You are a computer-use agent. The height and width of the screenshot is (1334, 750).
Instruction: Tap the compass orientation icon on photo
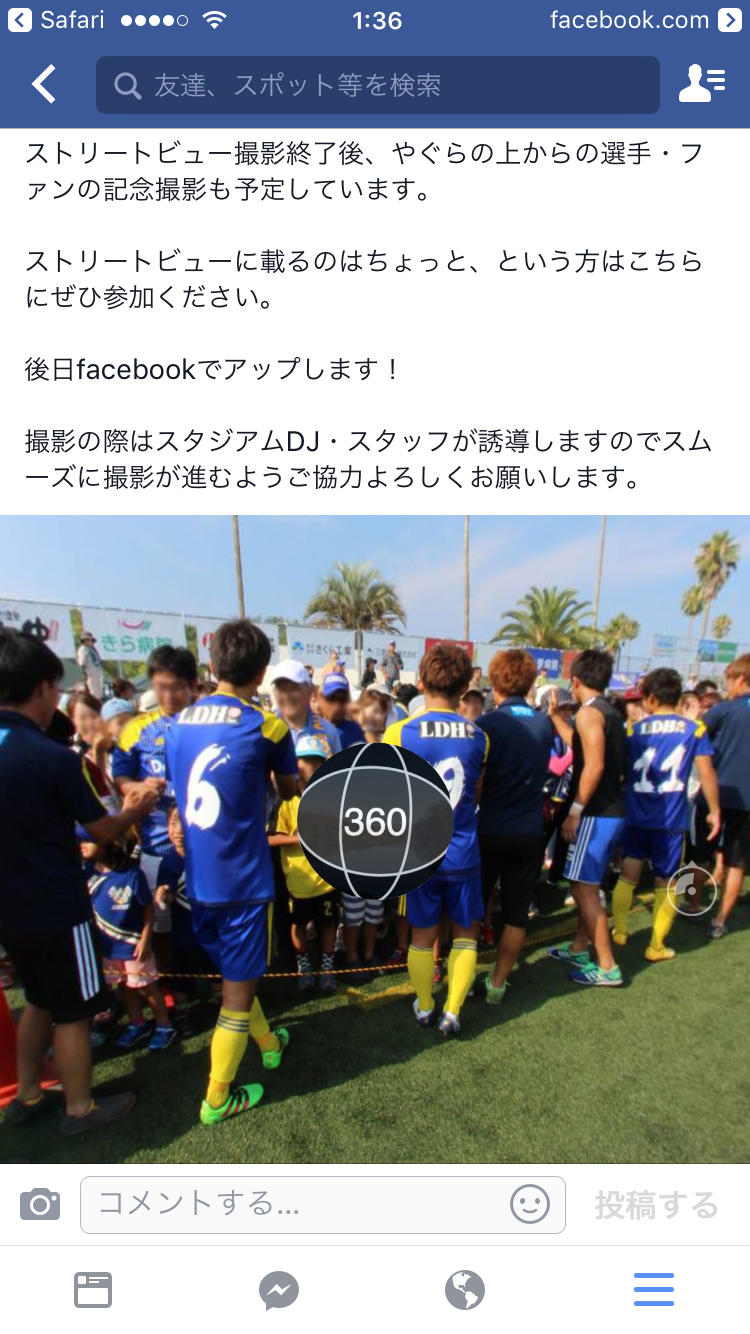[692, 890]
